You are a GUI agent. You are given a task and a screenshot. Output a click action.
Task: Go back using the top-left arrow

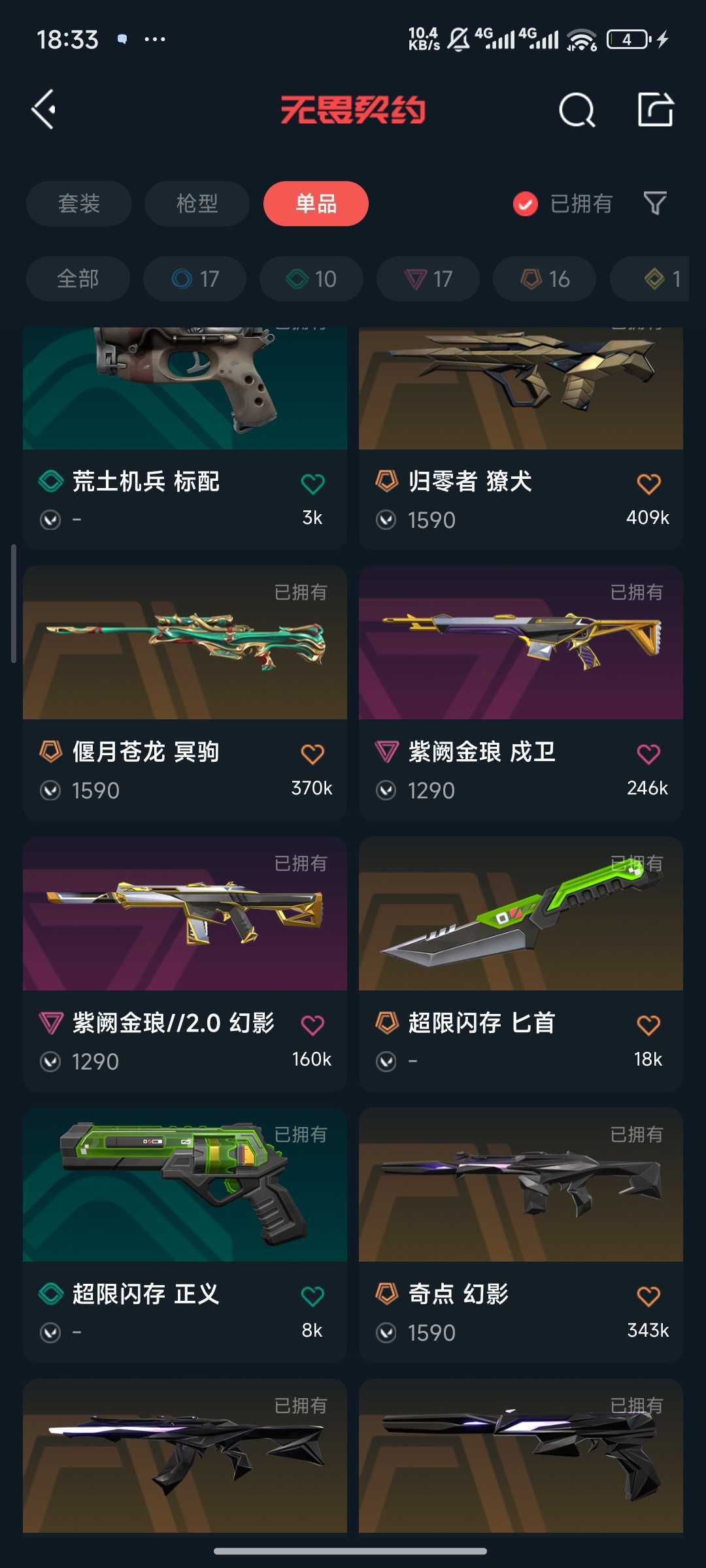(44, 109)
